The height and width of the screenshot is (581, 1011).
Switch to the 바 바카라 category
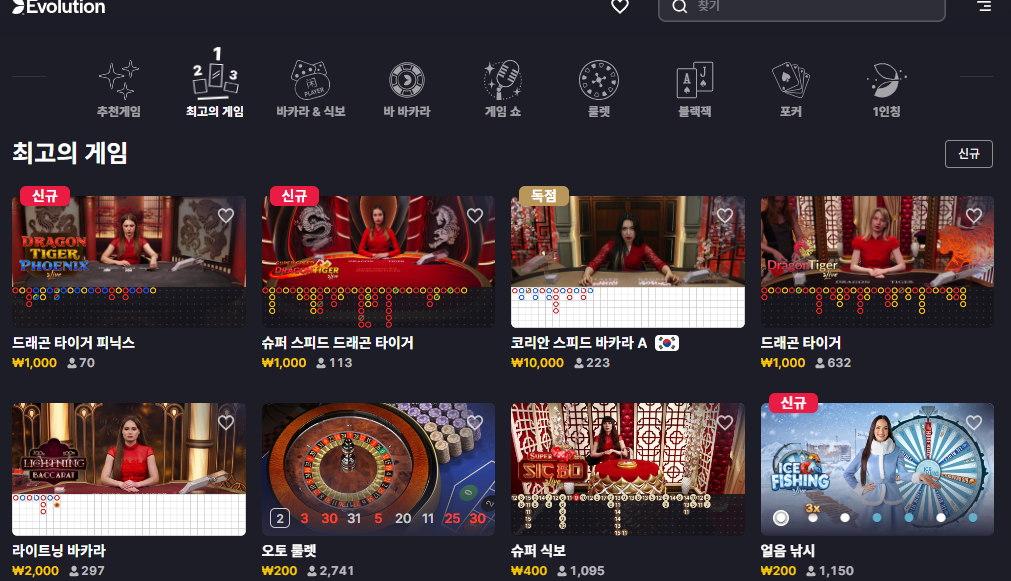407,89
